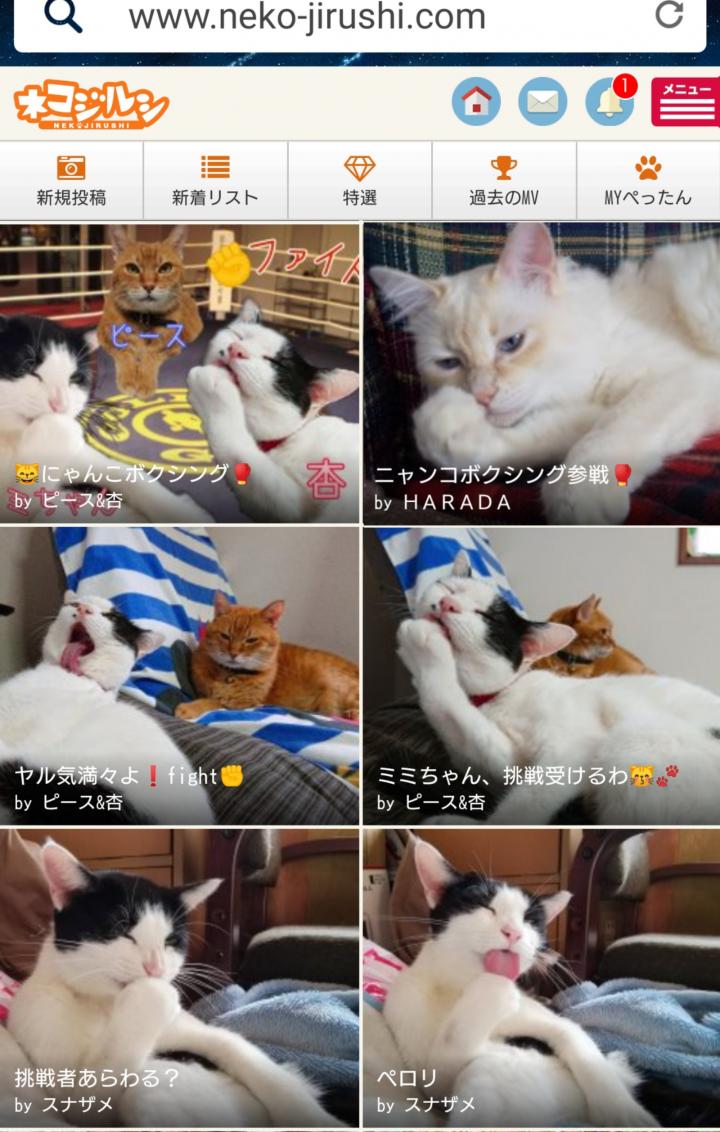
Task: Switch to 新着リスト tab
Action: (215, 180)
